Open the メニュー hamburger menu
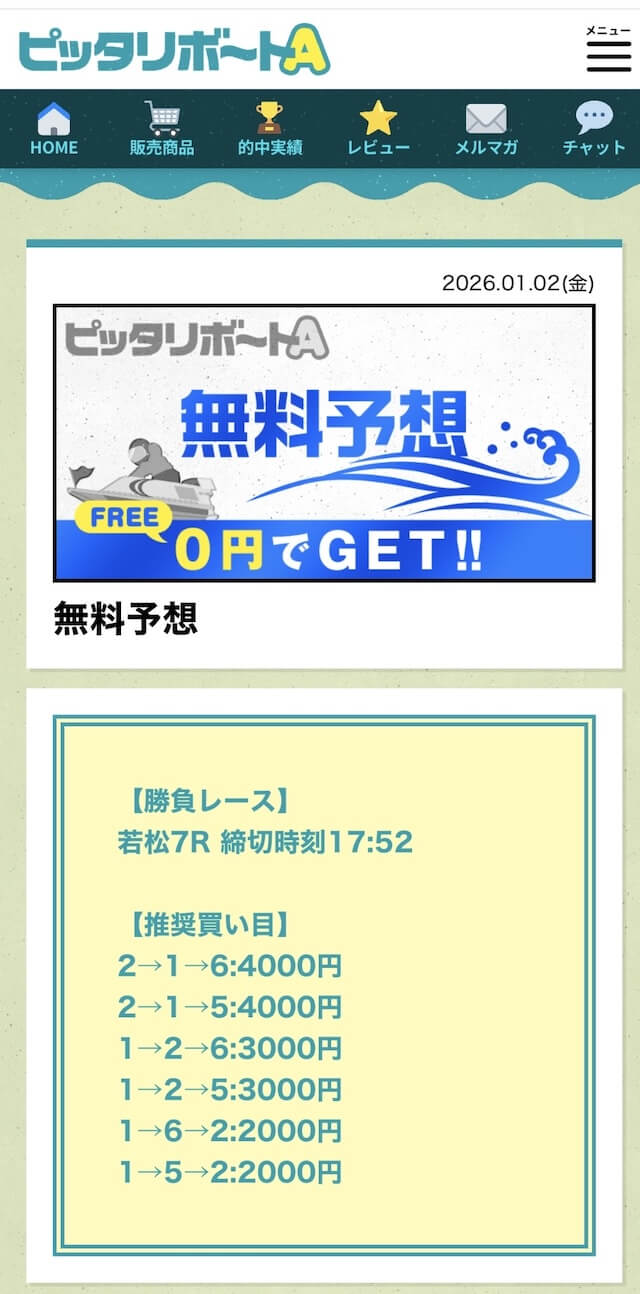 pos(608,49)
